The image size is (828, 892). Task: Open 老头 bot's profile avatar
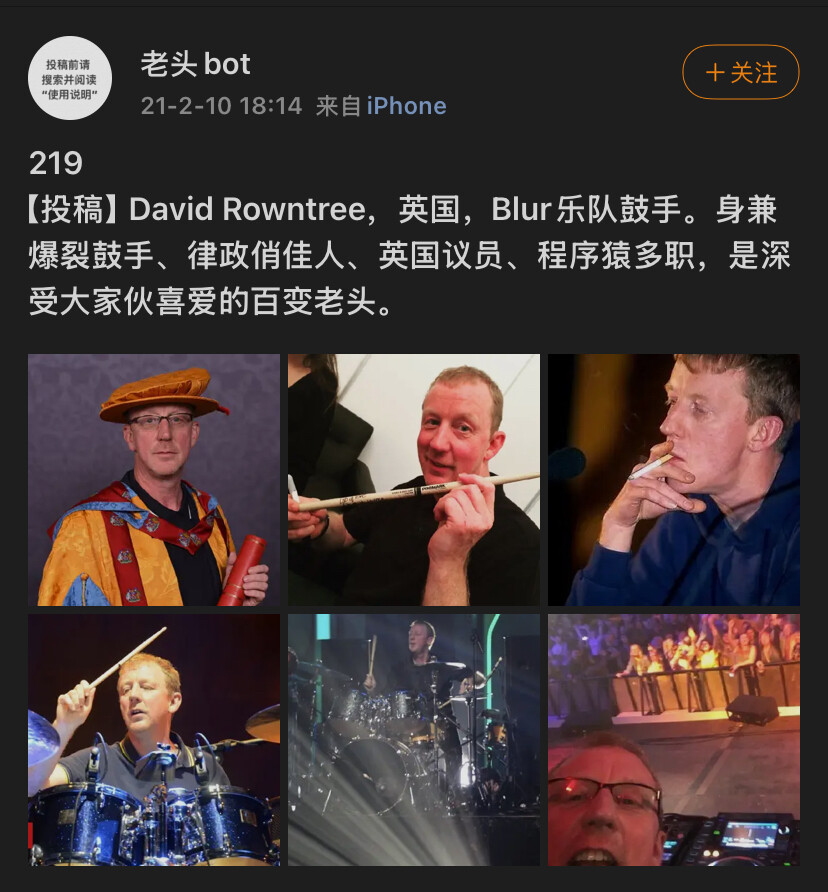tap(69, 78)
